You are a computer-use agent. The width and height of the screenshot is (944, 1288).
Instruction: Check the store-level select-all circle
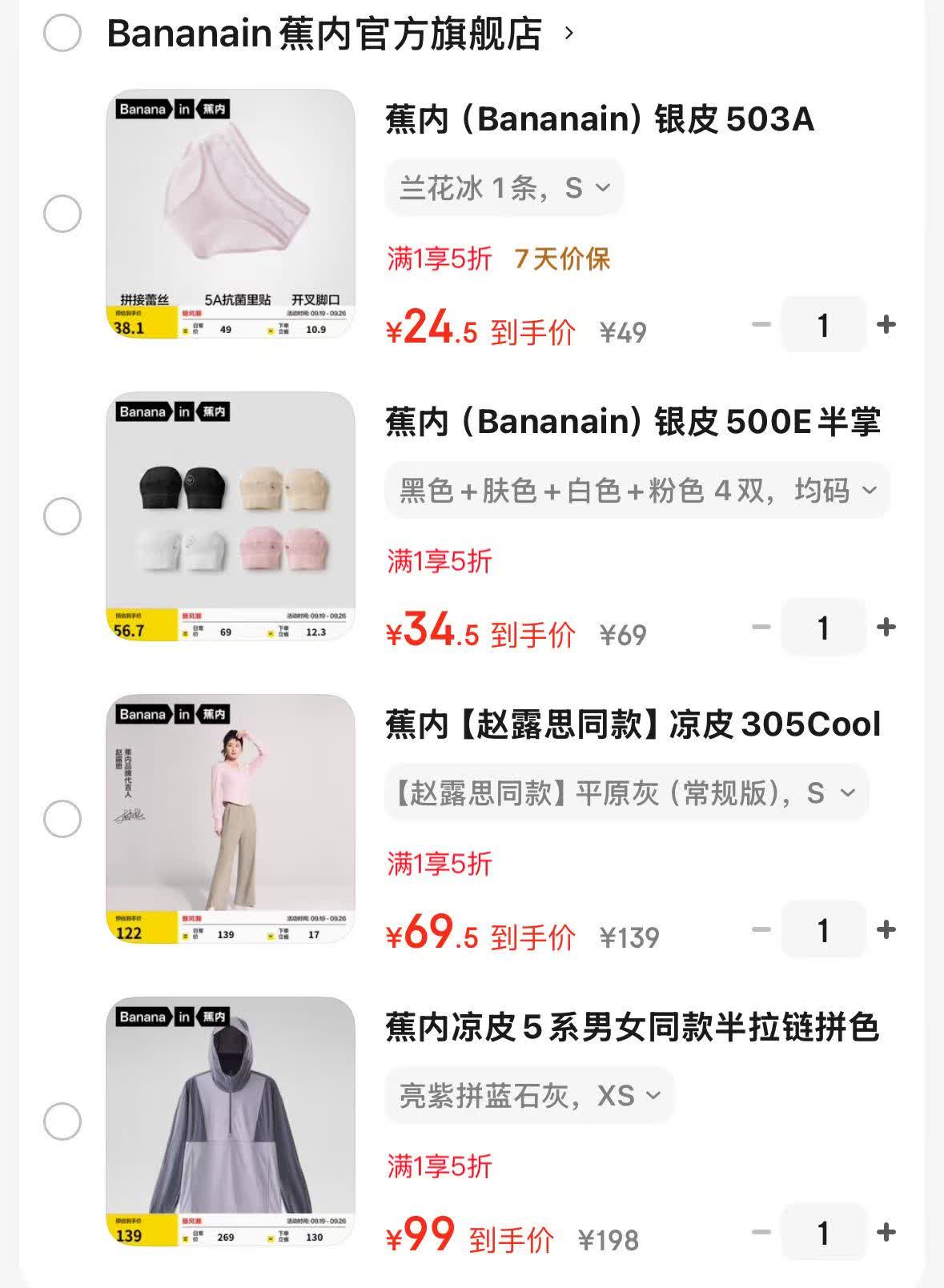coord(64,34)
